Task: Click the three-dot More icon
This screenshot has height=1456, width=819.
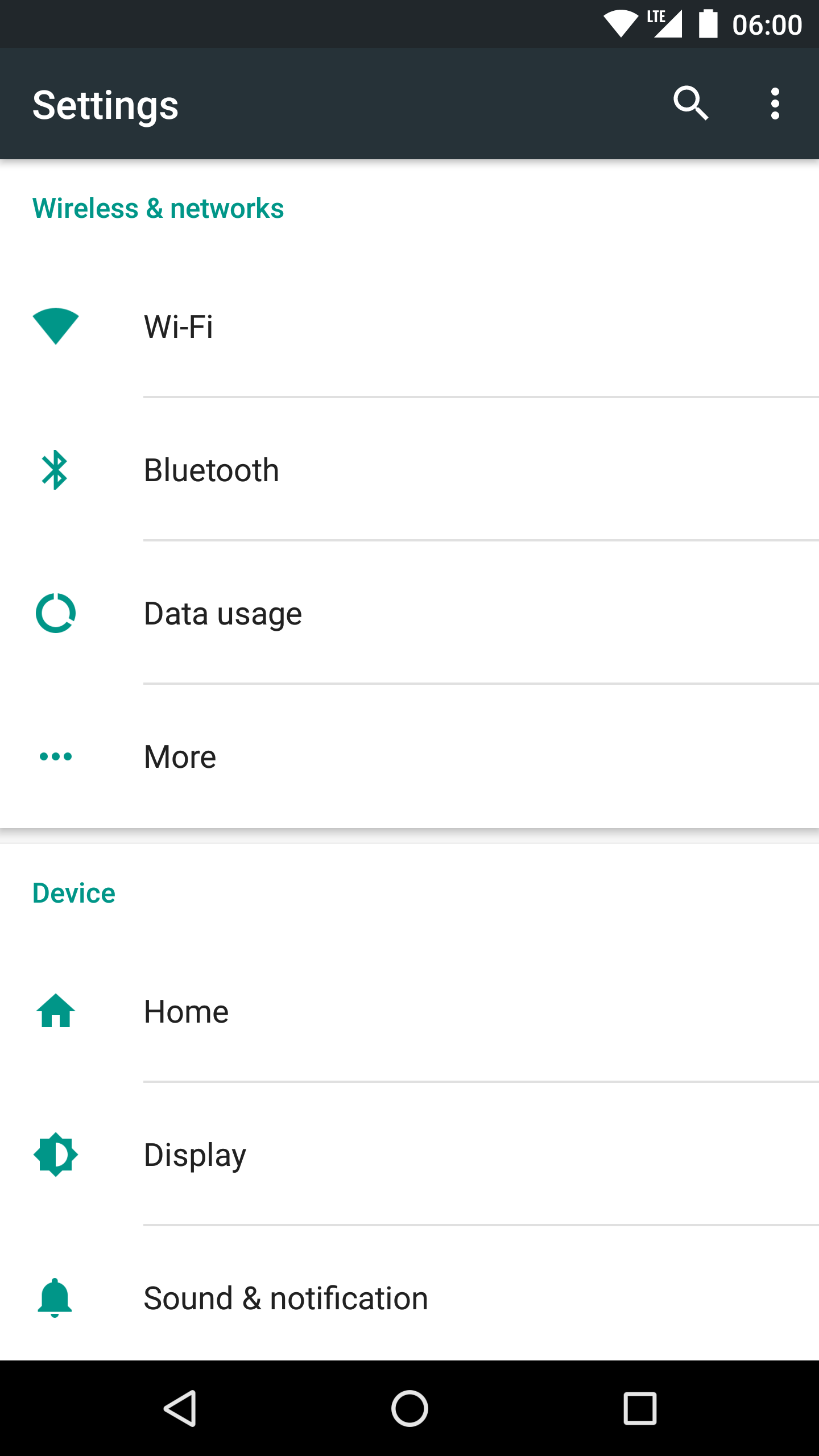Action: tap(55, 756)
